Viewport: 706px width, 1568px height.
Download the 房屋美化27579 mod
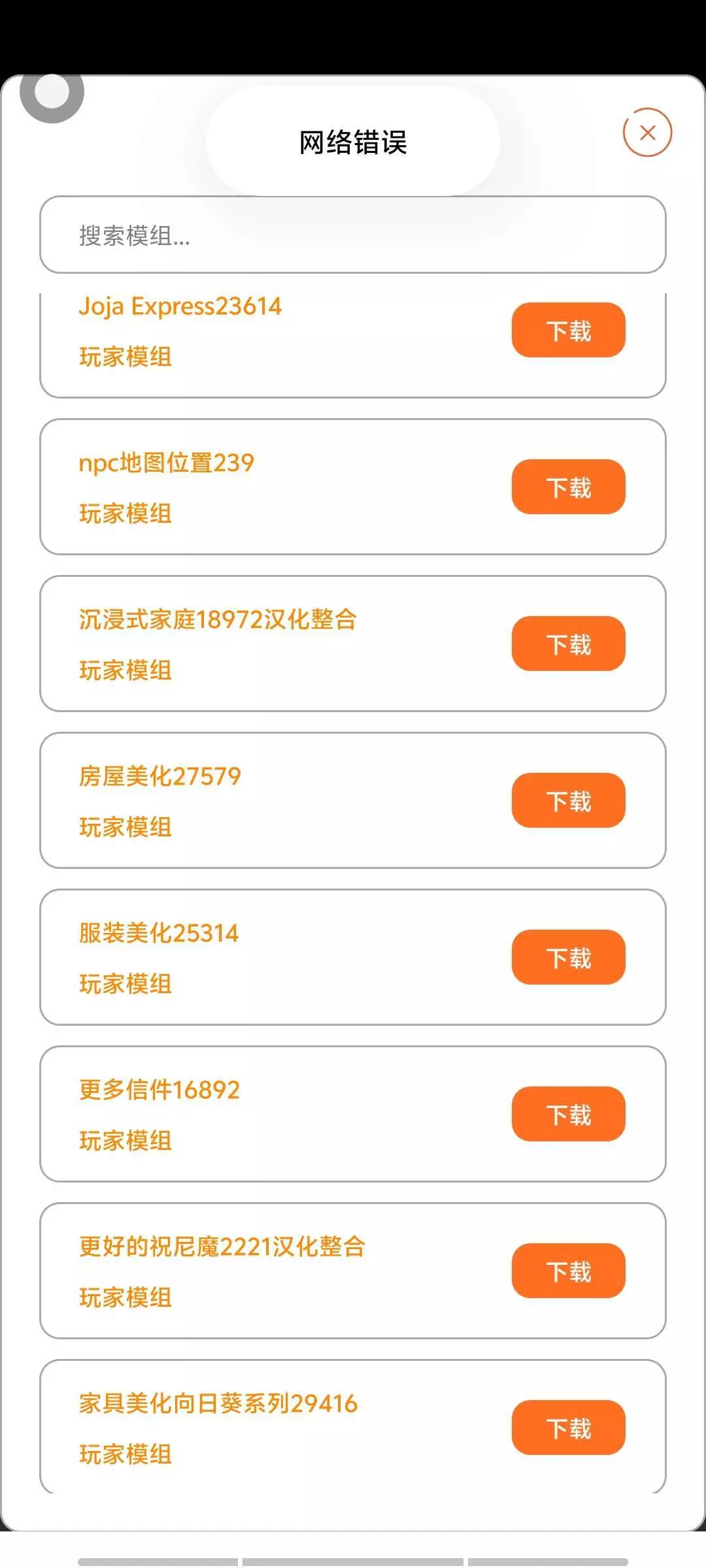568,801
